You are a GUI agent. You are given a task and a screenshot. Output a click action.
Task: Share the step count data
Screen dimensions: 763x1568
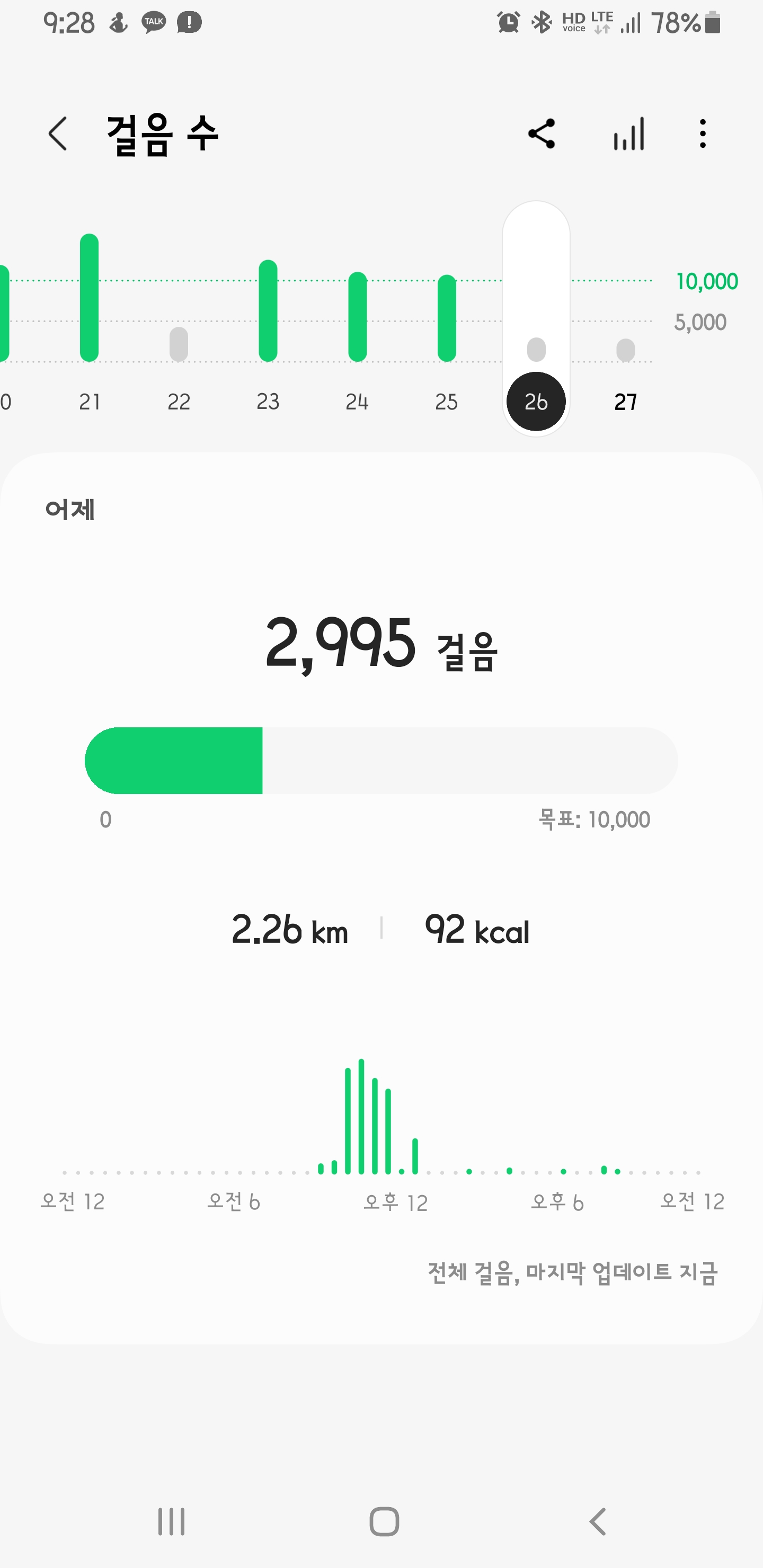542,134
